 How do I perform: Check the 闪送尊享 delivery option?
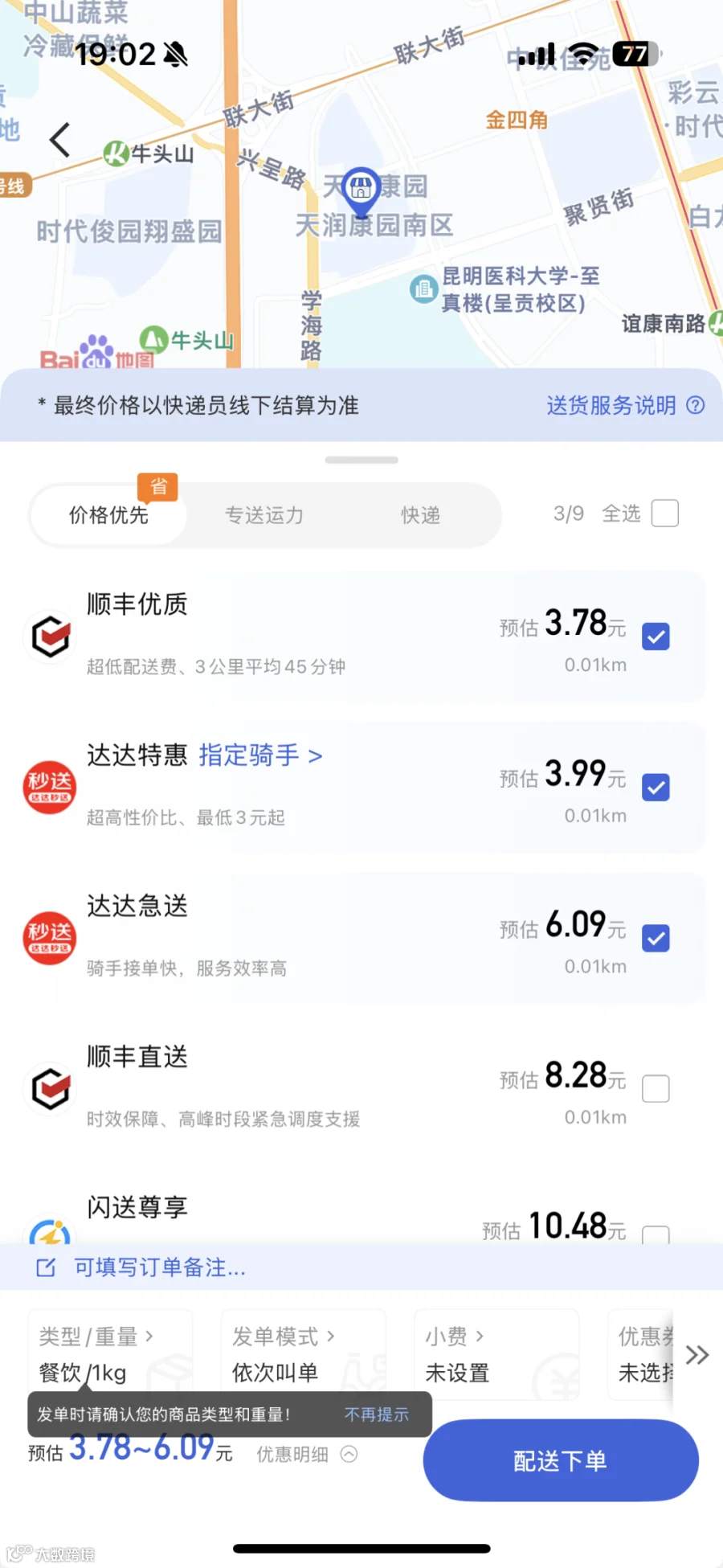(656, 1234)
